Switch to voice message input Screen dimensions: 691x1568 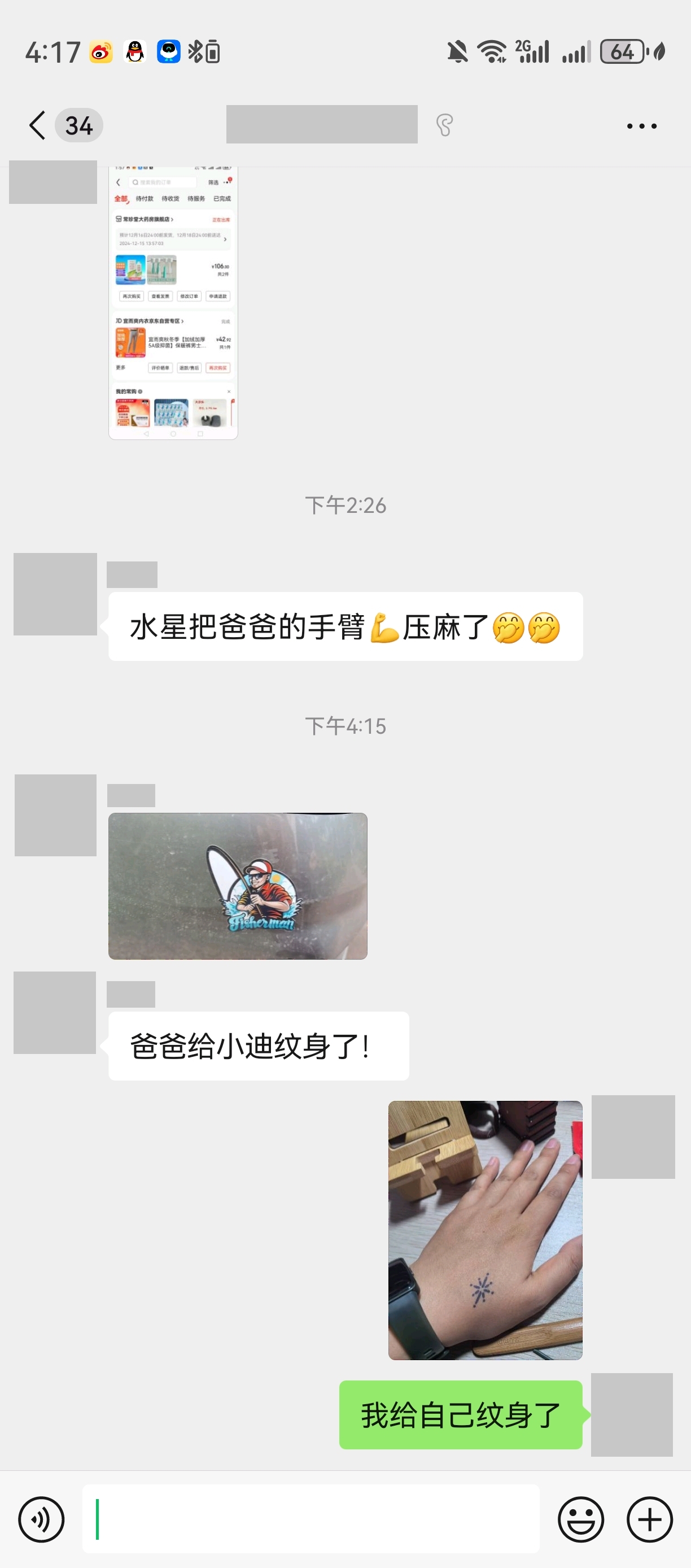click(x=41, y=1519)
